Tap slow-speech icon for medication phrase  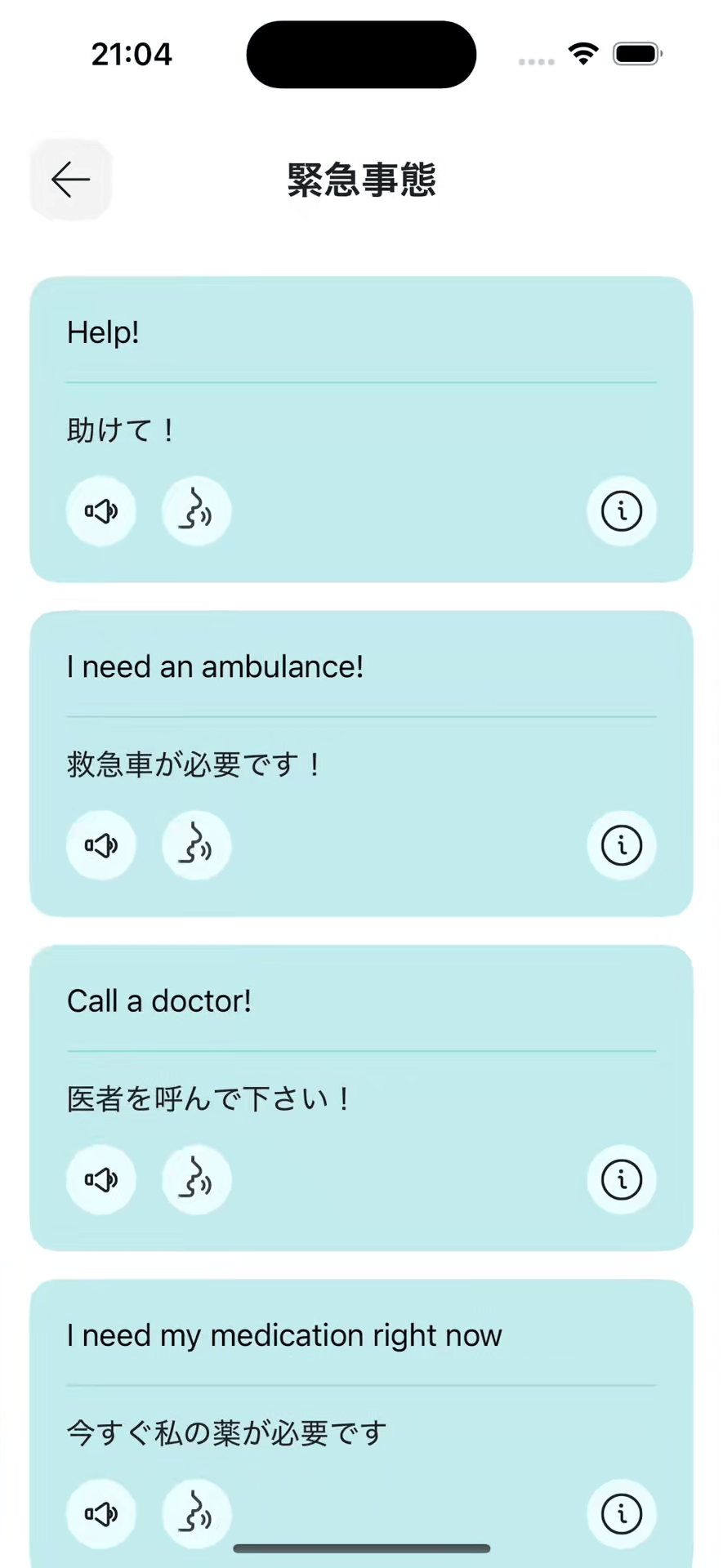point(196,1513)
